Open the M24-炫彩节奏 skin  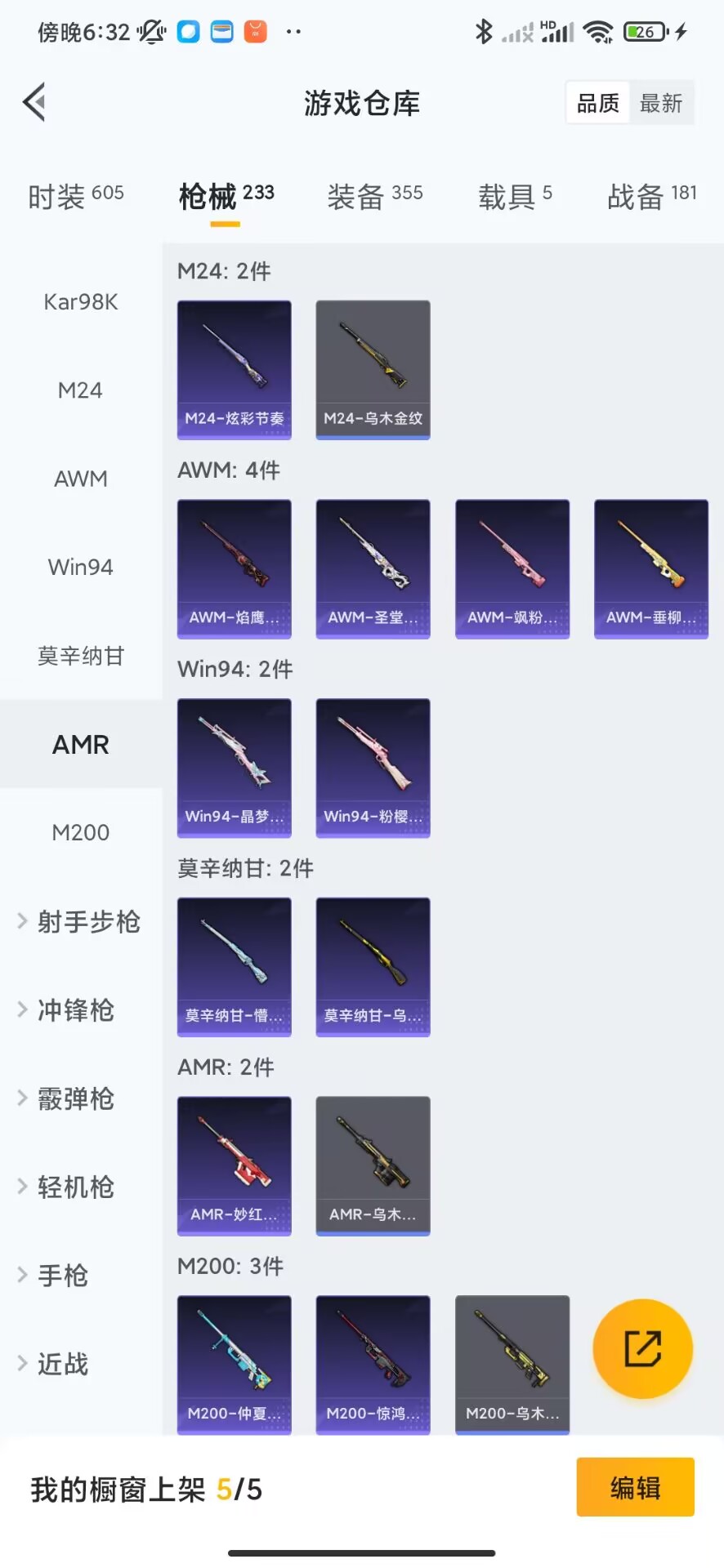235,370
